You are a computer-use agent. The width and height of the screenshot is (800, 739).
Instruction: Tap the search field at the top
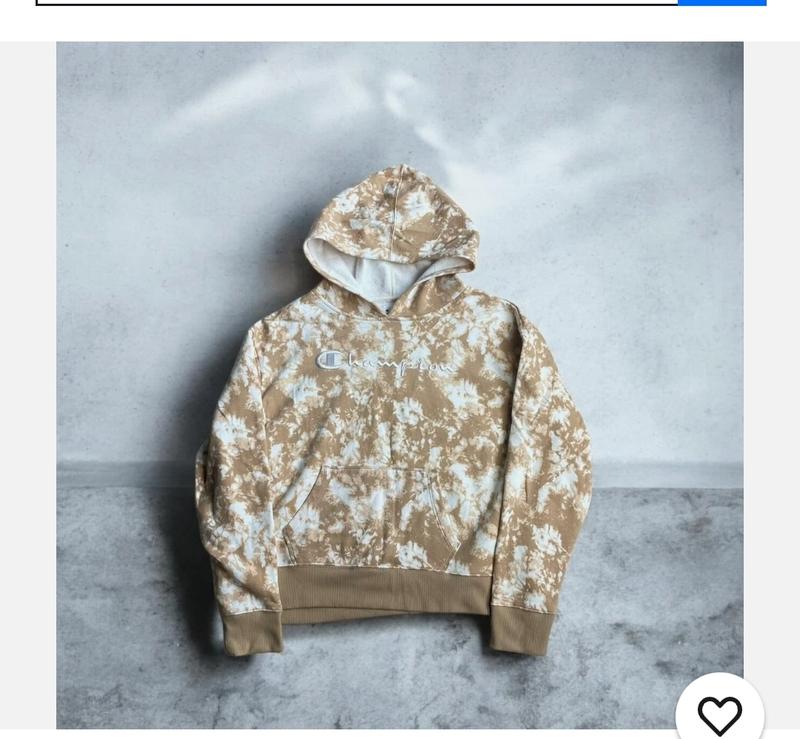tap(356, 1)
